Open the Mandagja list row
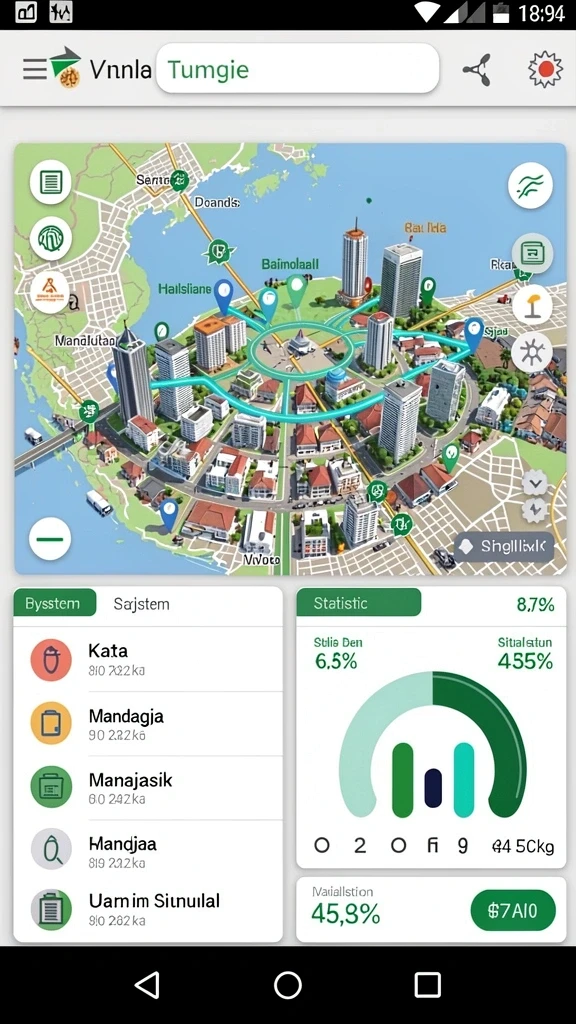 coord(148,724)
